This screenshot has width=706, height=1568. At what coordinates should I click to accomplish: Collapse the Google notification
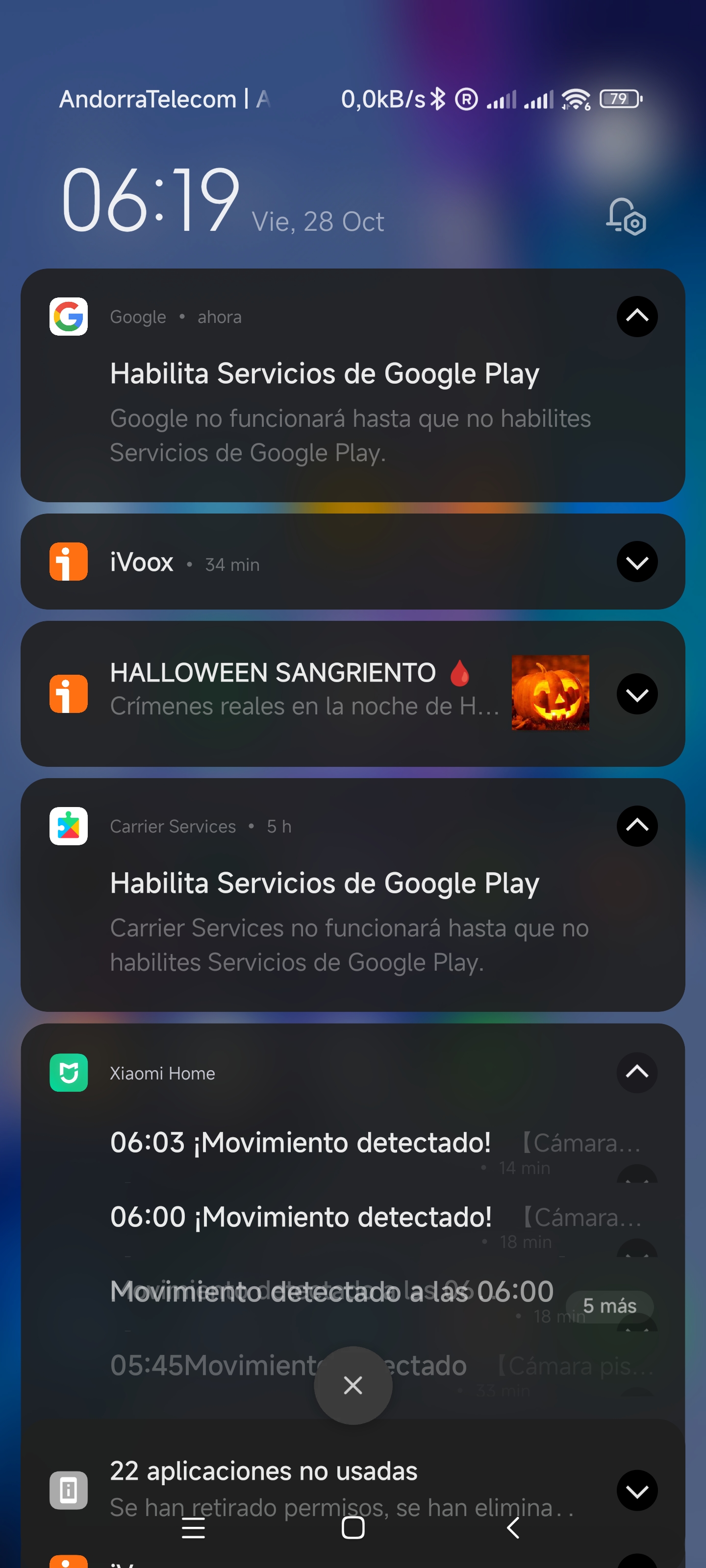636,317
